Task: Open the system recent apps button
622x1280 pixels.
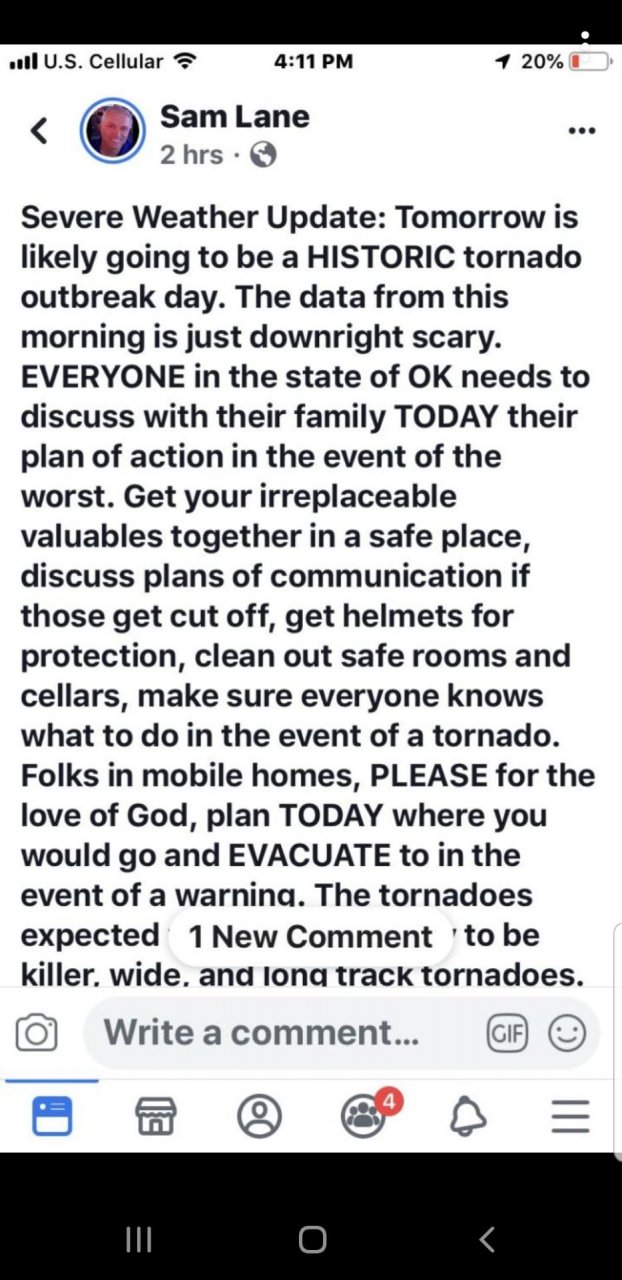Action: point(138,1240)
